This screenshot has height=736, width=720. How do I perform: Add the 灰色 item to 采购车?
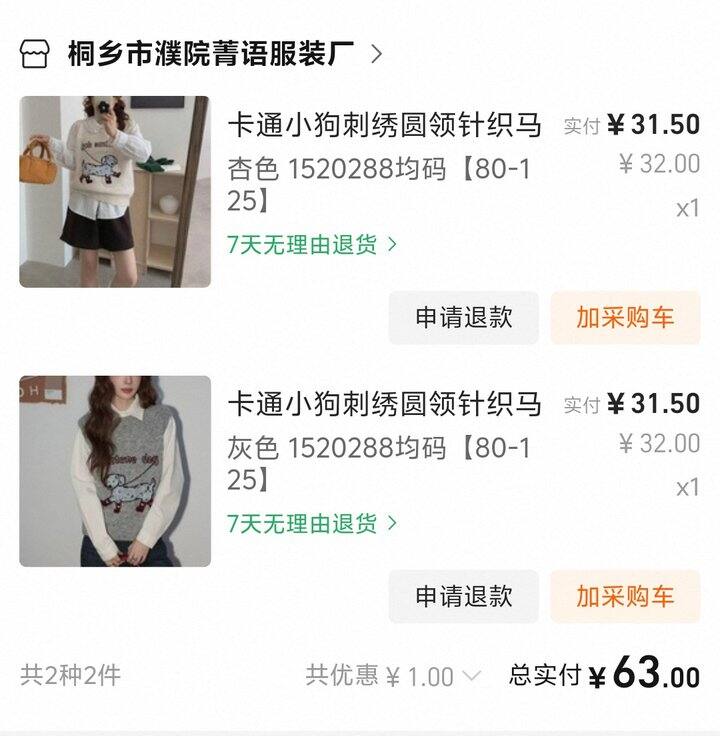click(x=625, y=597)
